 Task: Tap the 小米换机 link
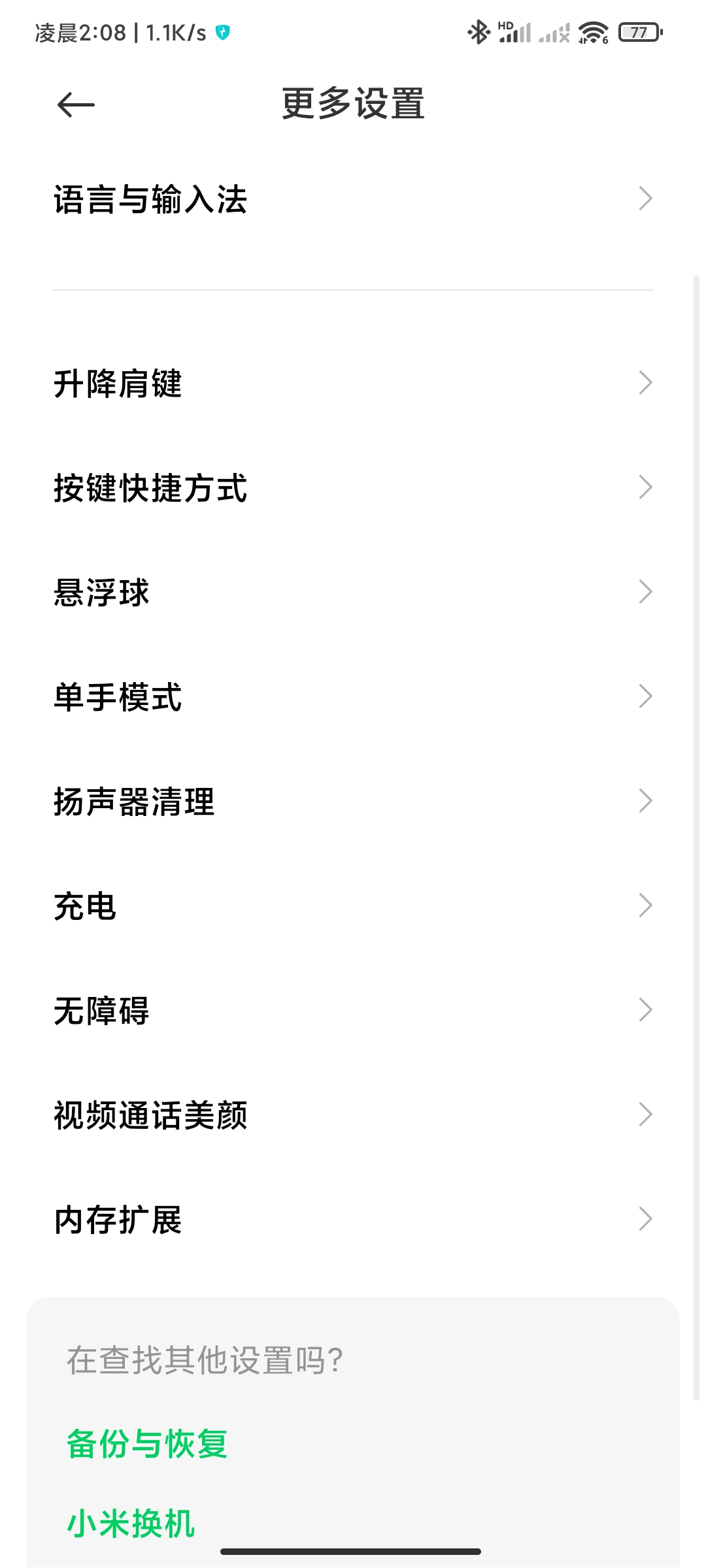131,1524
